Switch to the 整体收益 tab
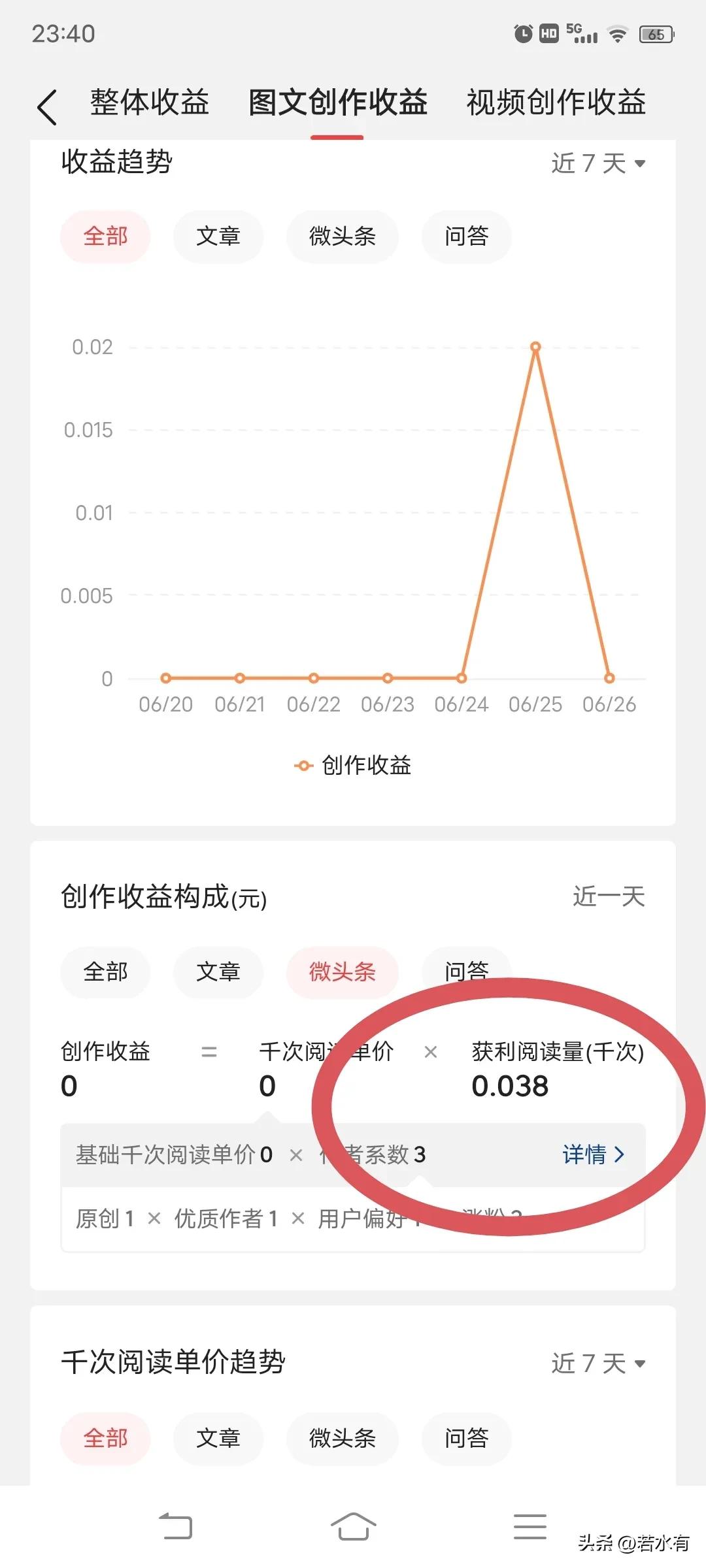The image size is (706, 1568). (x=149, y=103)
